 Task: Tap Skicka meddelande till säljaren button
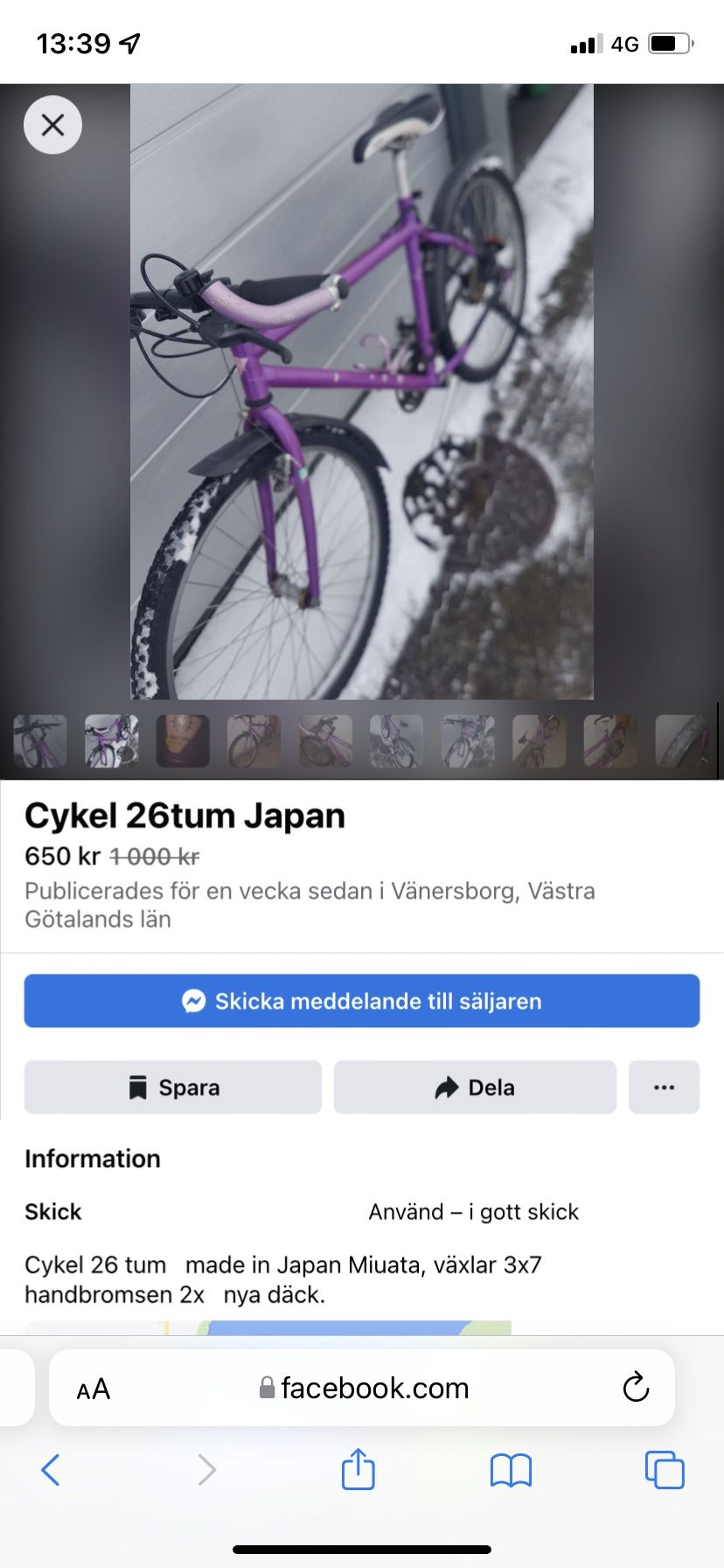point(361,1000)
